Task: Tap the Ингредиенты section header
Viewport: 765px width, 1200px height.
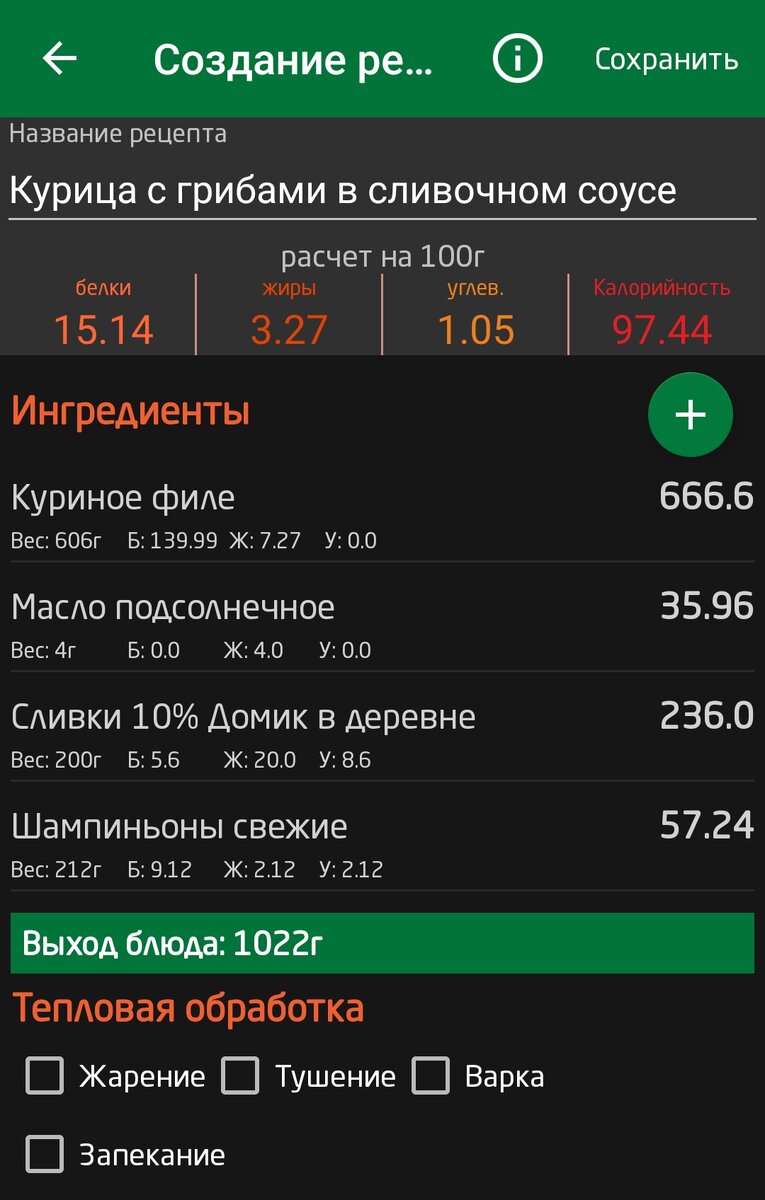Action: click(128, 410)
